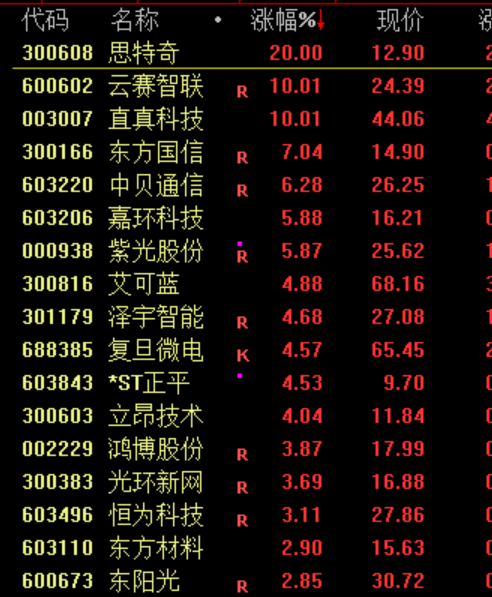Open 复旦微电 stock details

[x=252, y=350]
